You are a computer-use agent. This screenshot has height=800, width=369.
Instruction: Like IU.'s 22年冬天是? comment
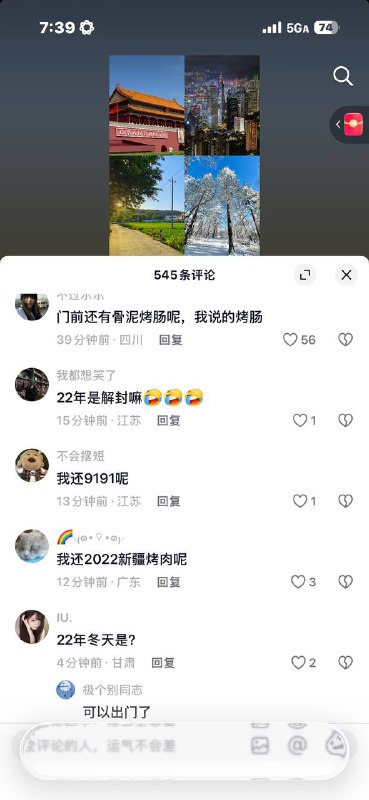tap(304, 662)
